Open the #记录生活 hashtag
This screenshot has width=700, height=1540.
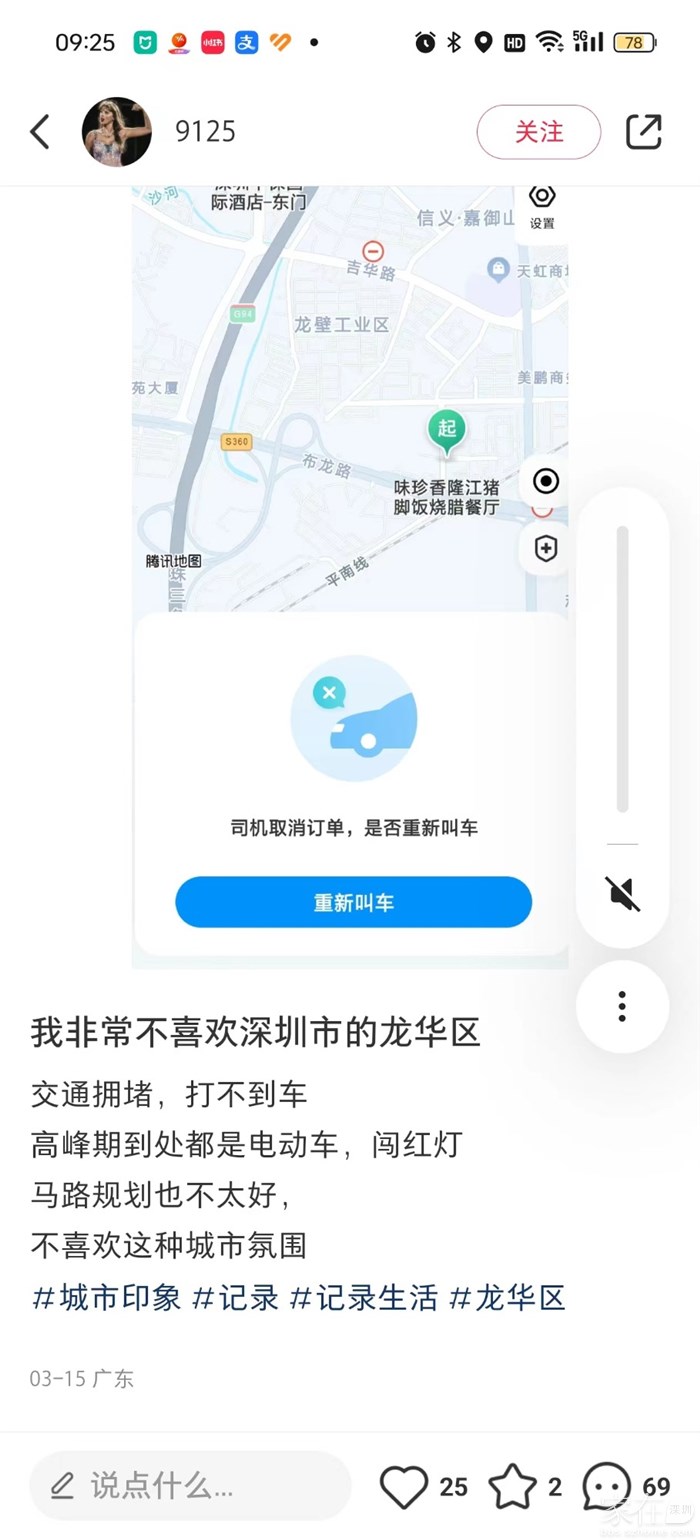[x=364, y=1298]
